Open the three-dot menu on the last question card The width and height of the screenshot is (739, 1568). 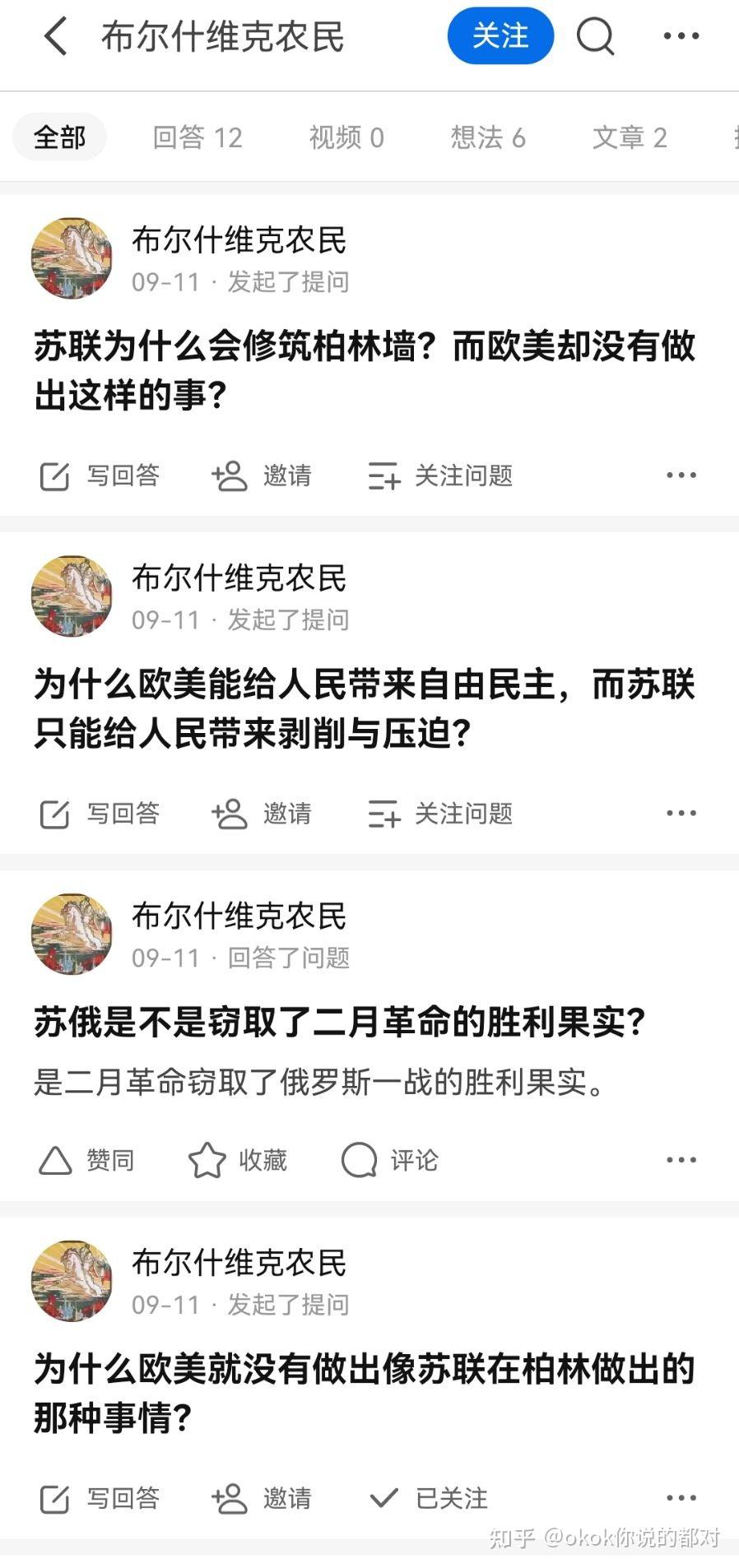pyautogui.click(x=681, y=1498)
